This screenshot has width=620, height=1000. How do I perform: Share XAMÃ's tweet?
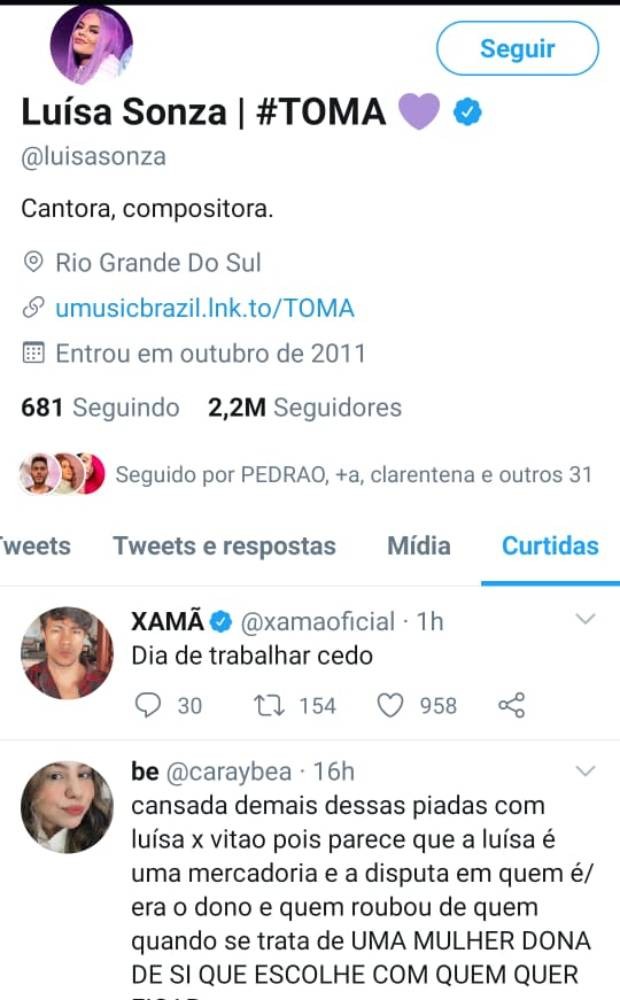click(511, 706)
